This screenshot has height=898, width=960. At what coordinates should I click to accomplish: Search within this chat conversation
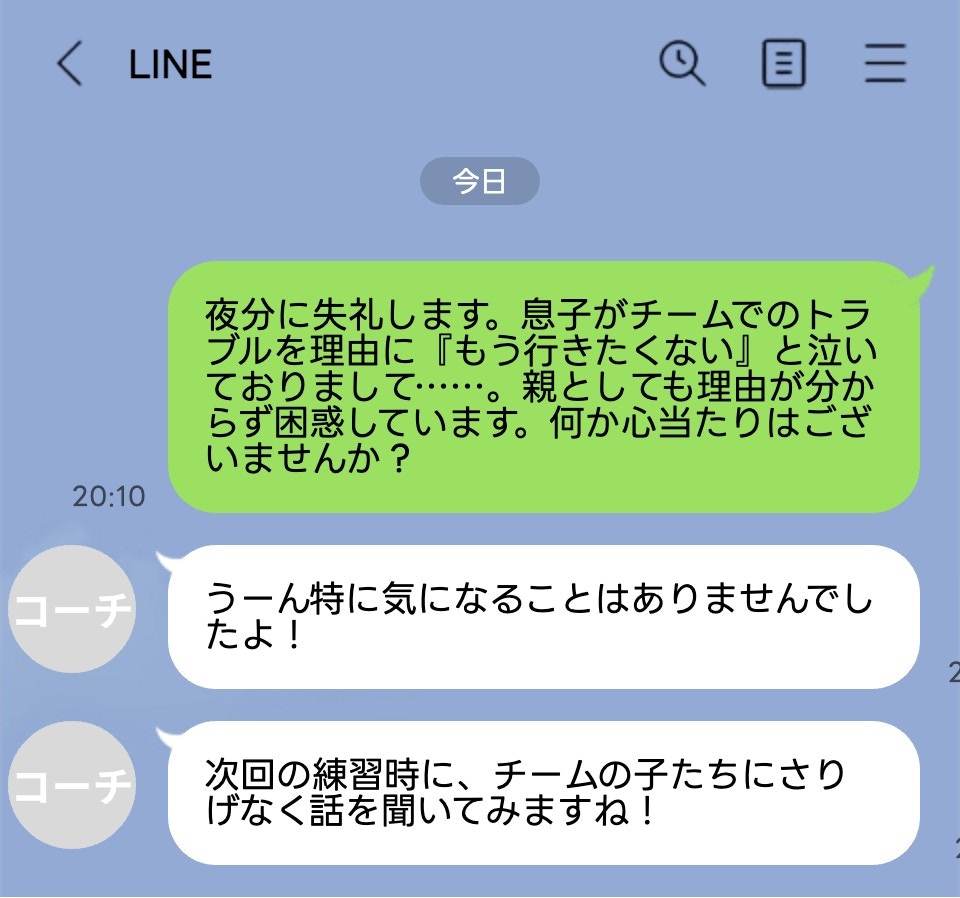(683, 65)
